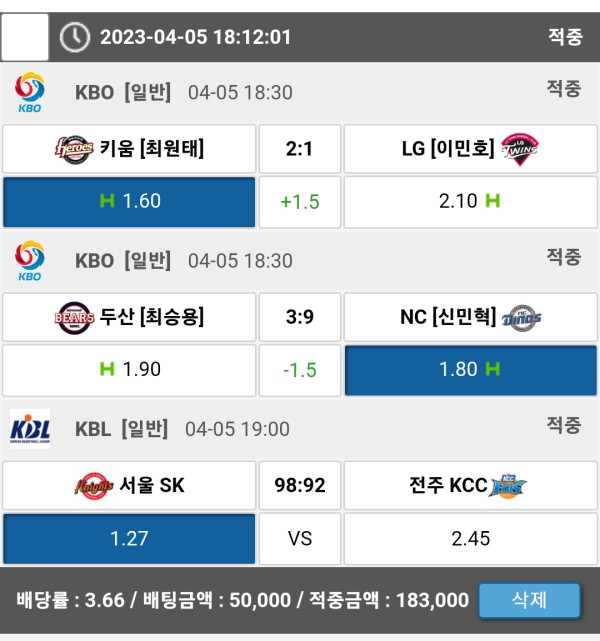The height and width of the screenshot is (641, 600).
Task: Select the bet slip checkbox
Action: coord(25,38)
